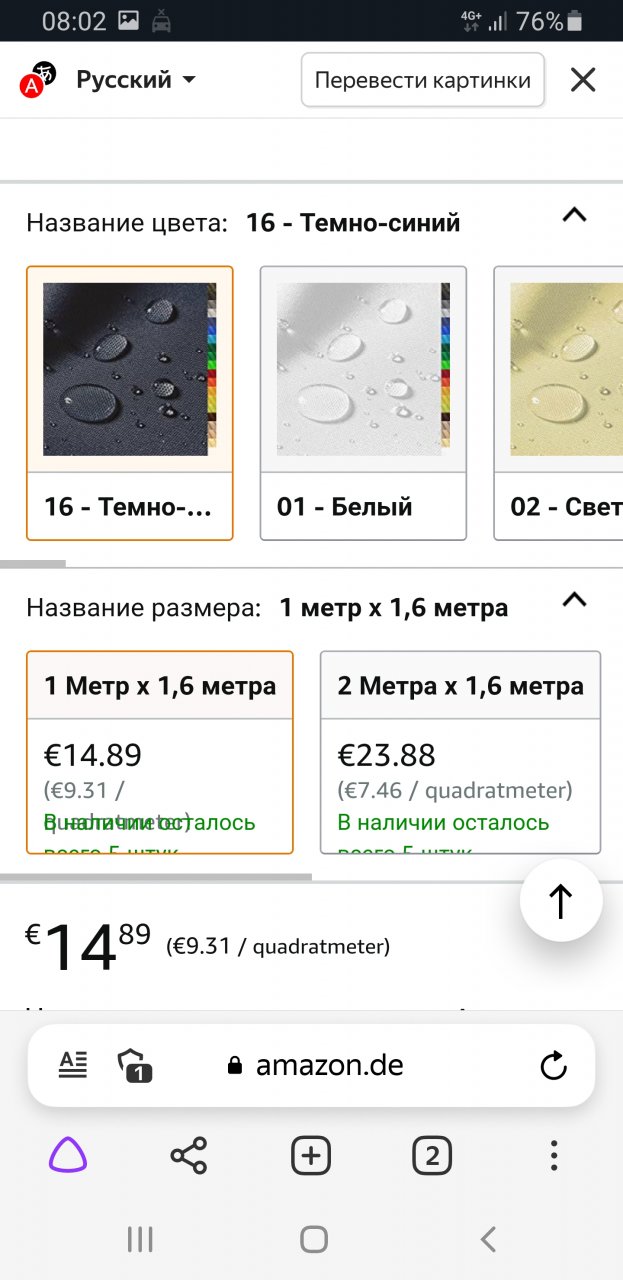Image resolution: width=623 pixels, height=1280 pixels.
Task: Choose the 01 - Белый color option
Action: pyautogui.click(x=363, y=403)
